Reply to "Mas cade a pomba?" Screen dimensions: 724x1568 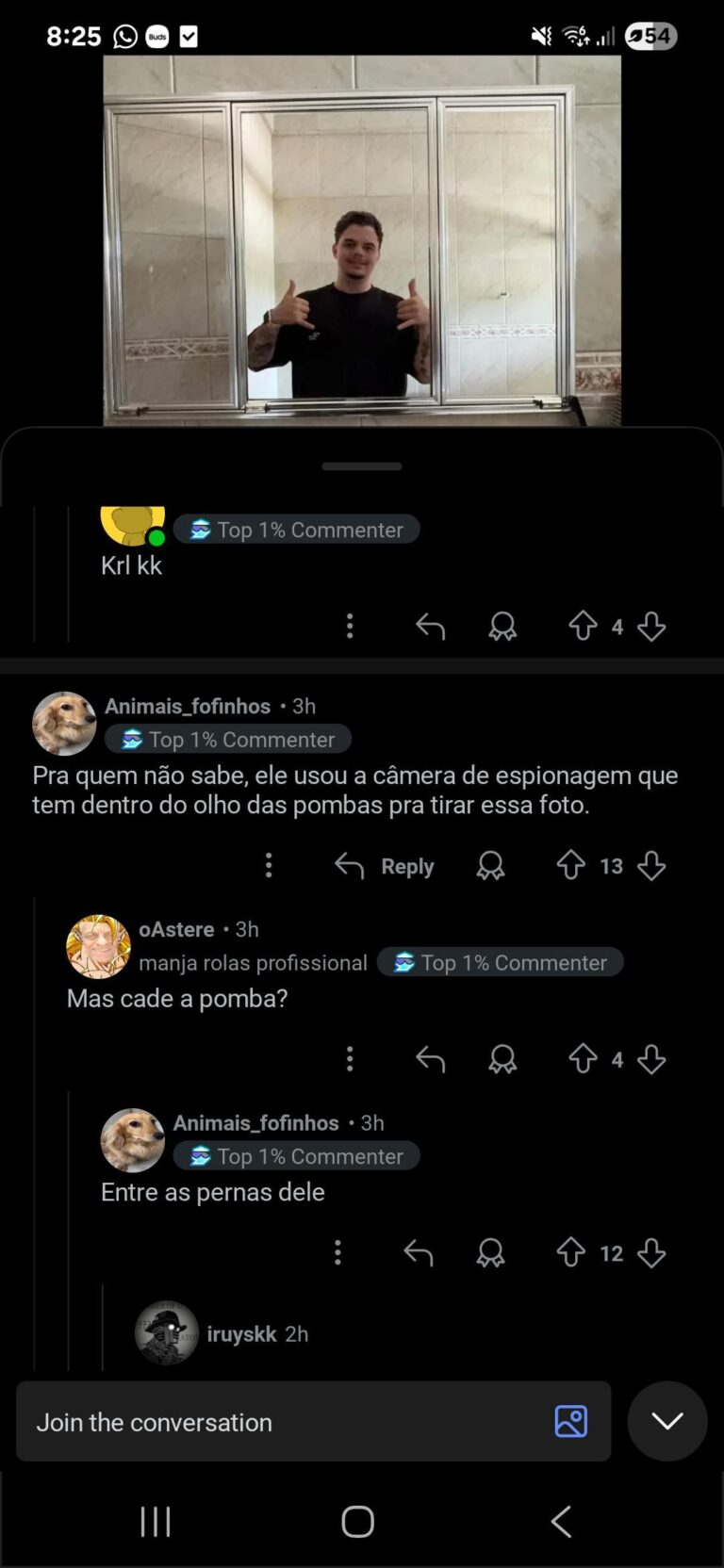(430, 1059)
